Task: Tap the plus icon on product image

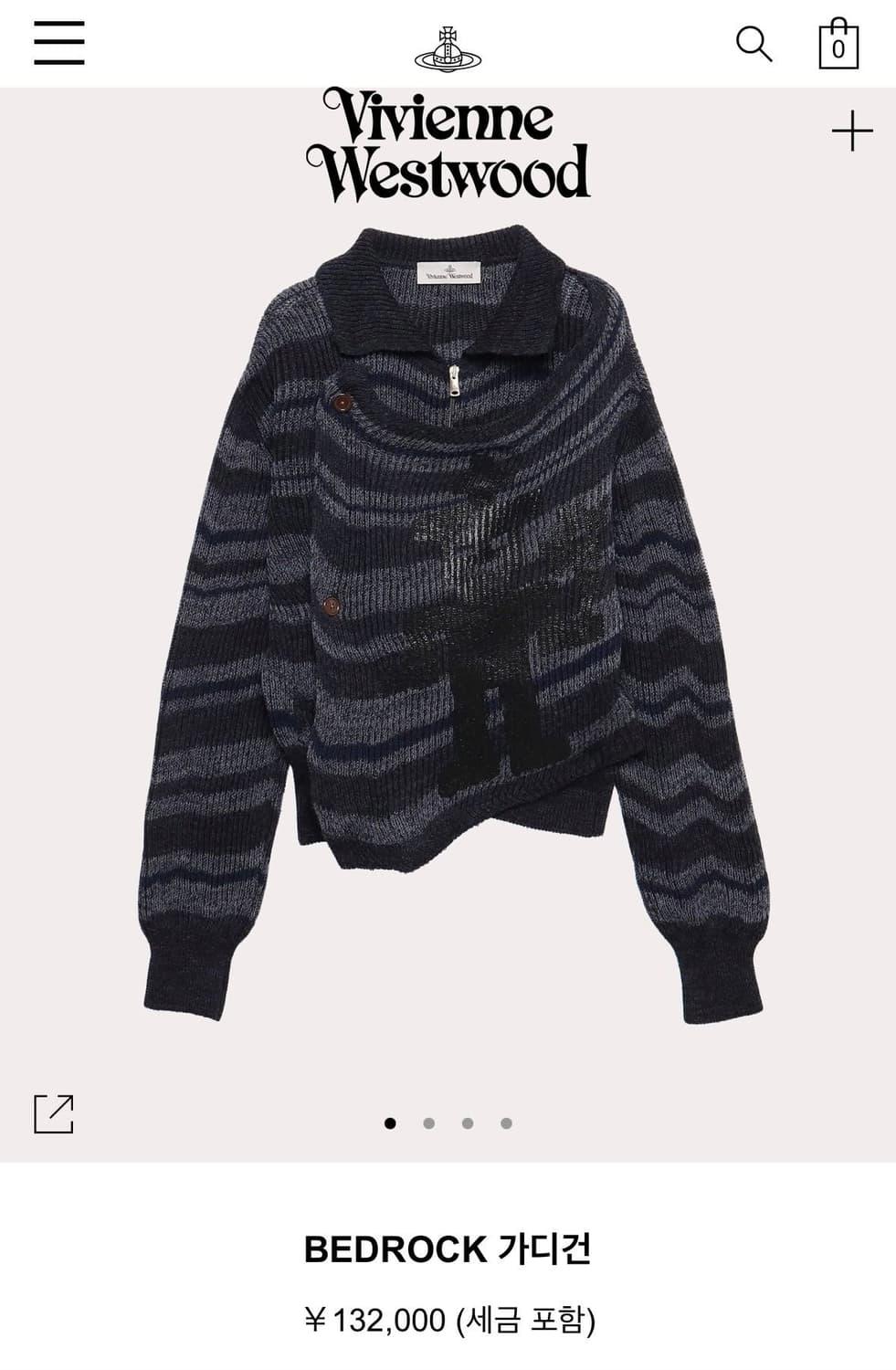Action: (852, 132)
